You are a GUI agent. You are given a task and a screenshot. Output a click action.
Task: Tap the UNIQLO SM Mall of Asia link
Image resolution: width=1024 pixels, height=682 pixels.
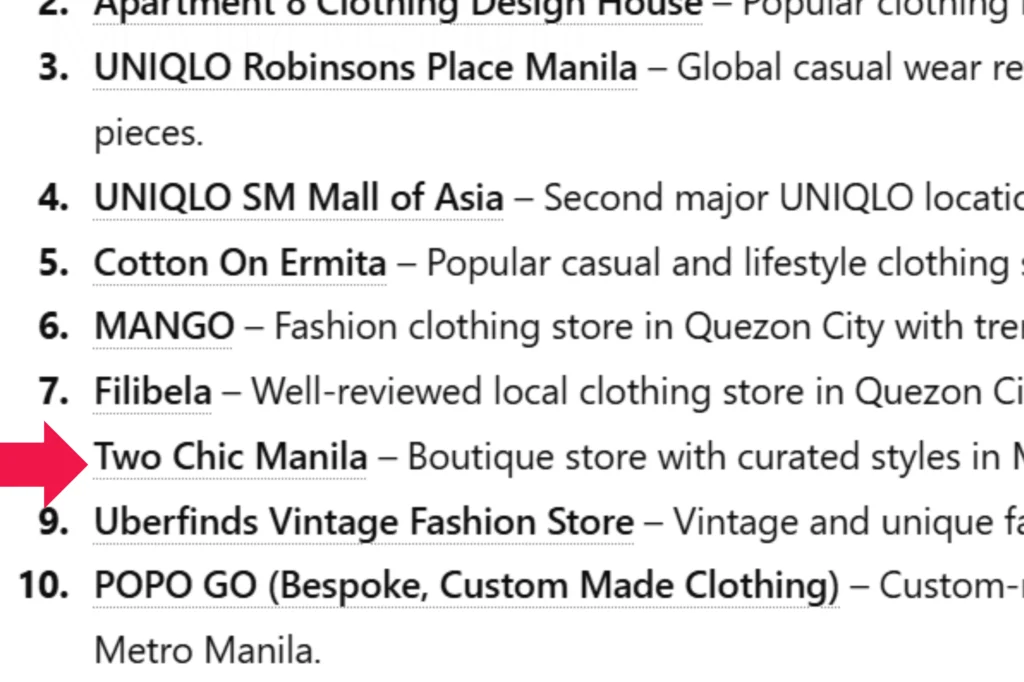click(298, 198)
